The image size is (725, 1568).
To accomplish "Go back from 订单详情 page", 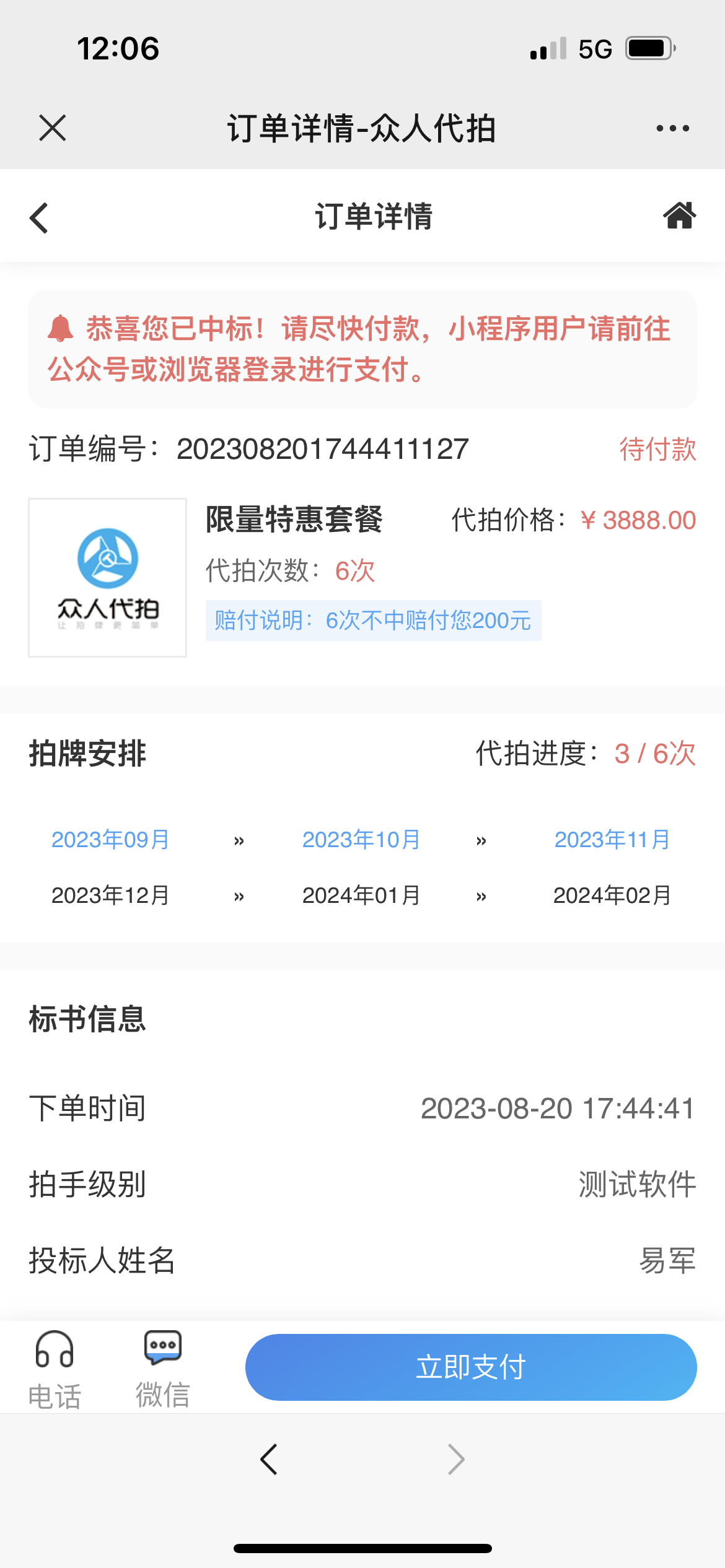I will coord(39,218).
